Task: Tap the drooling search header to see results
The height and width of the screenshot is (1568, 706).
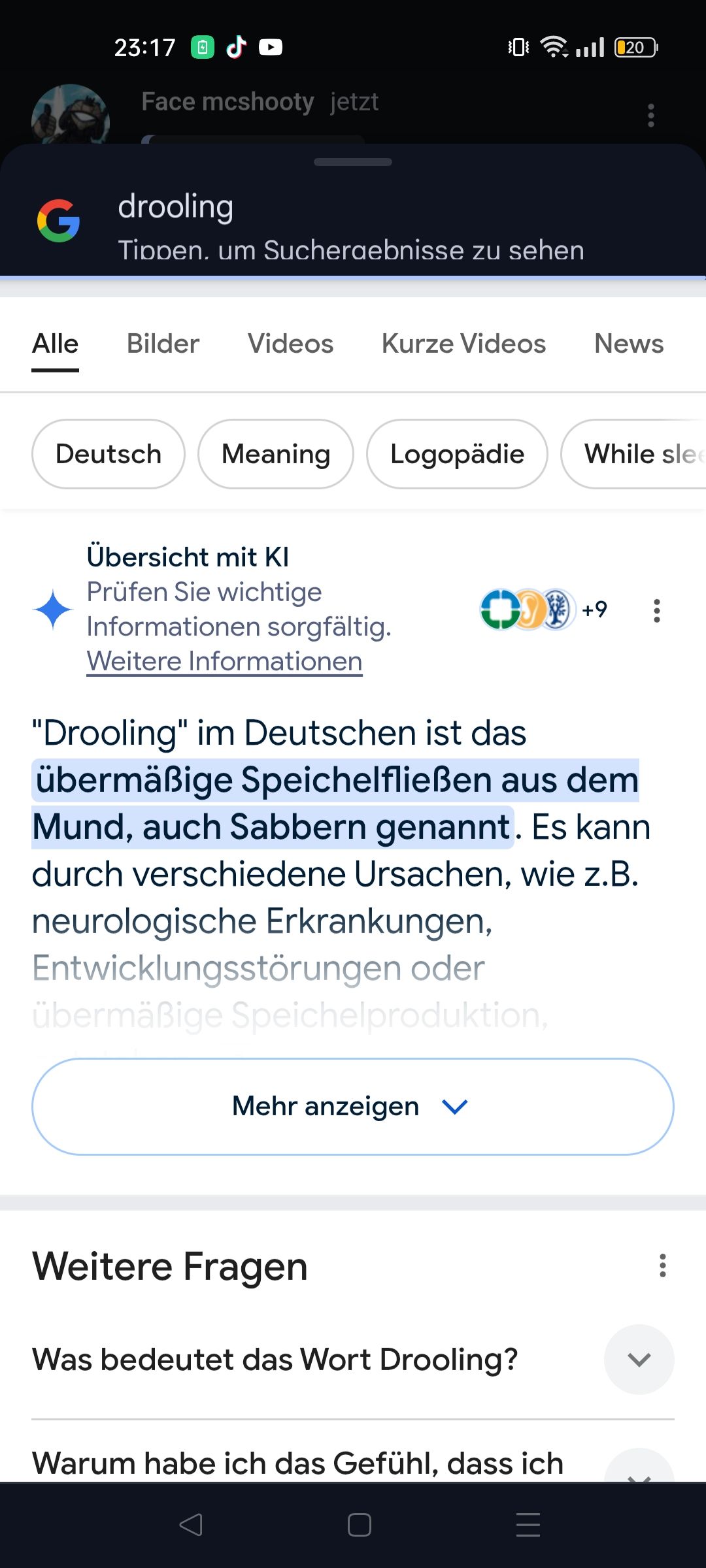Action: [x=350, y=225]
